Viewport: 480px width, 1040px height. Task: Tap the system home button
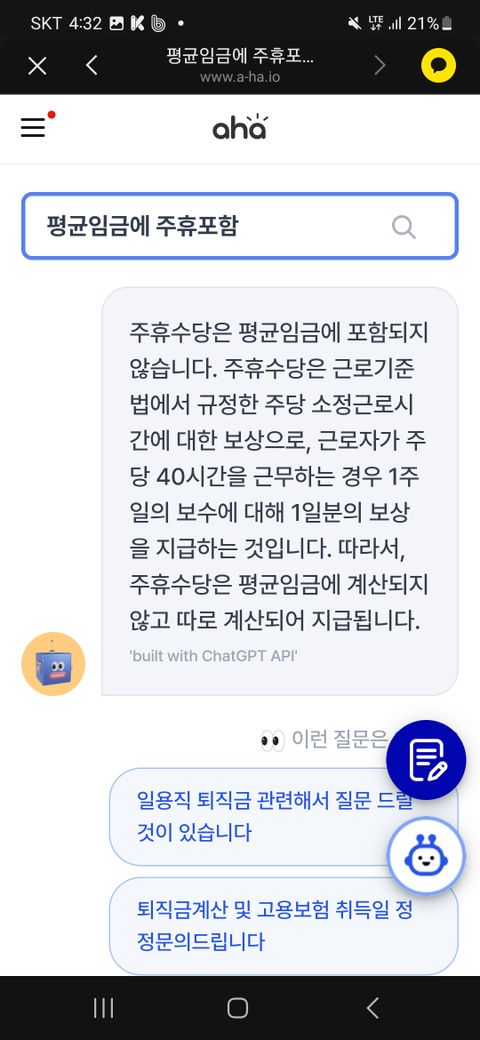237,1008
